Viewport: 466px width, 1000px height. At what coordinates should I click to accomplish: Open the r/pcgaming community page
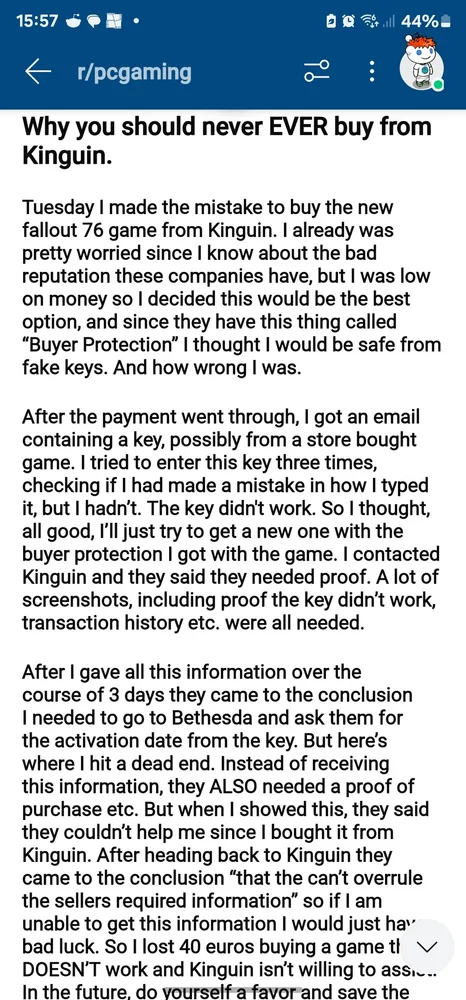(x=134, y=72)
